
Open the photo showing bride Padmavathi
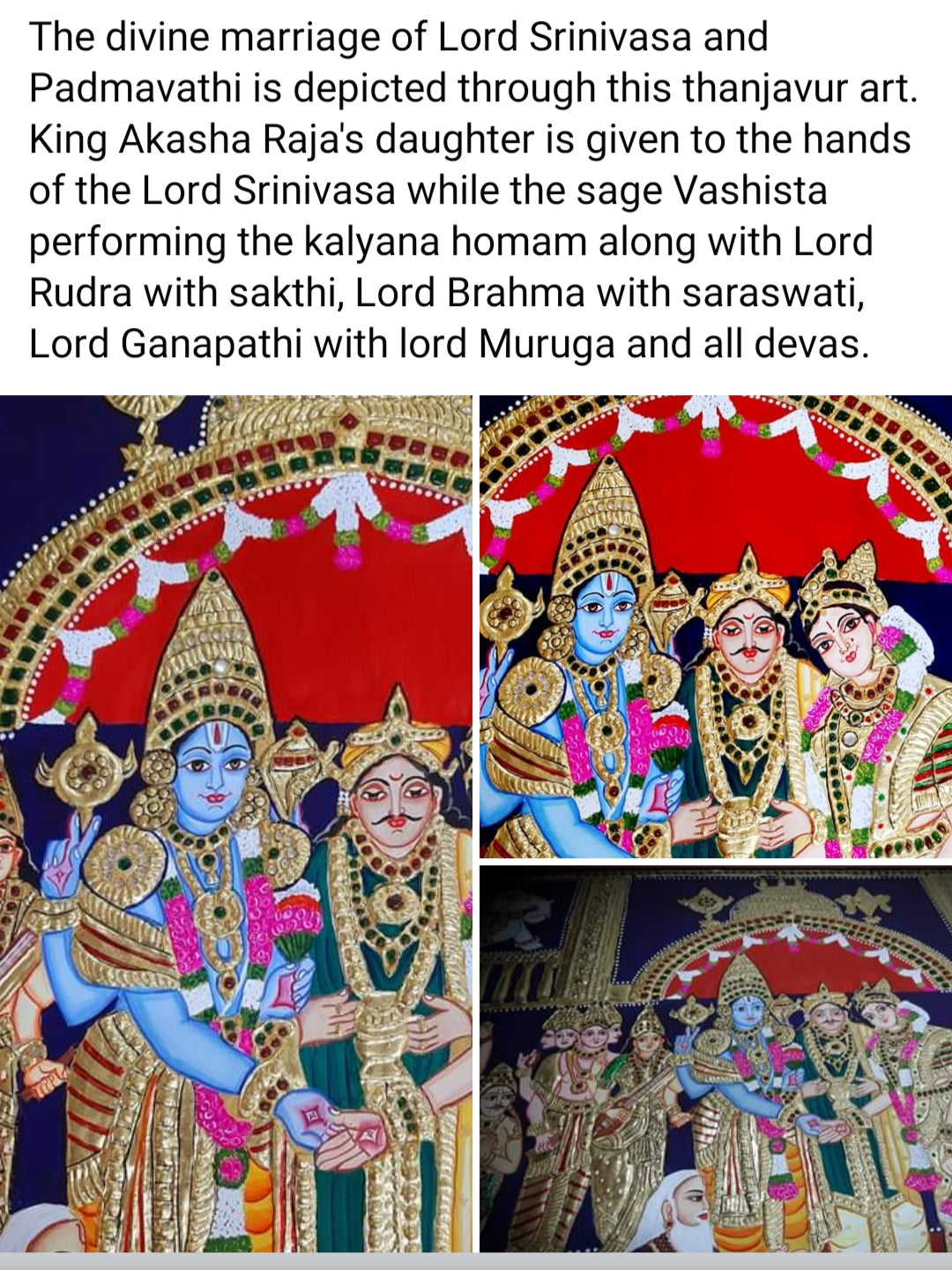(x=716, y=626)
